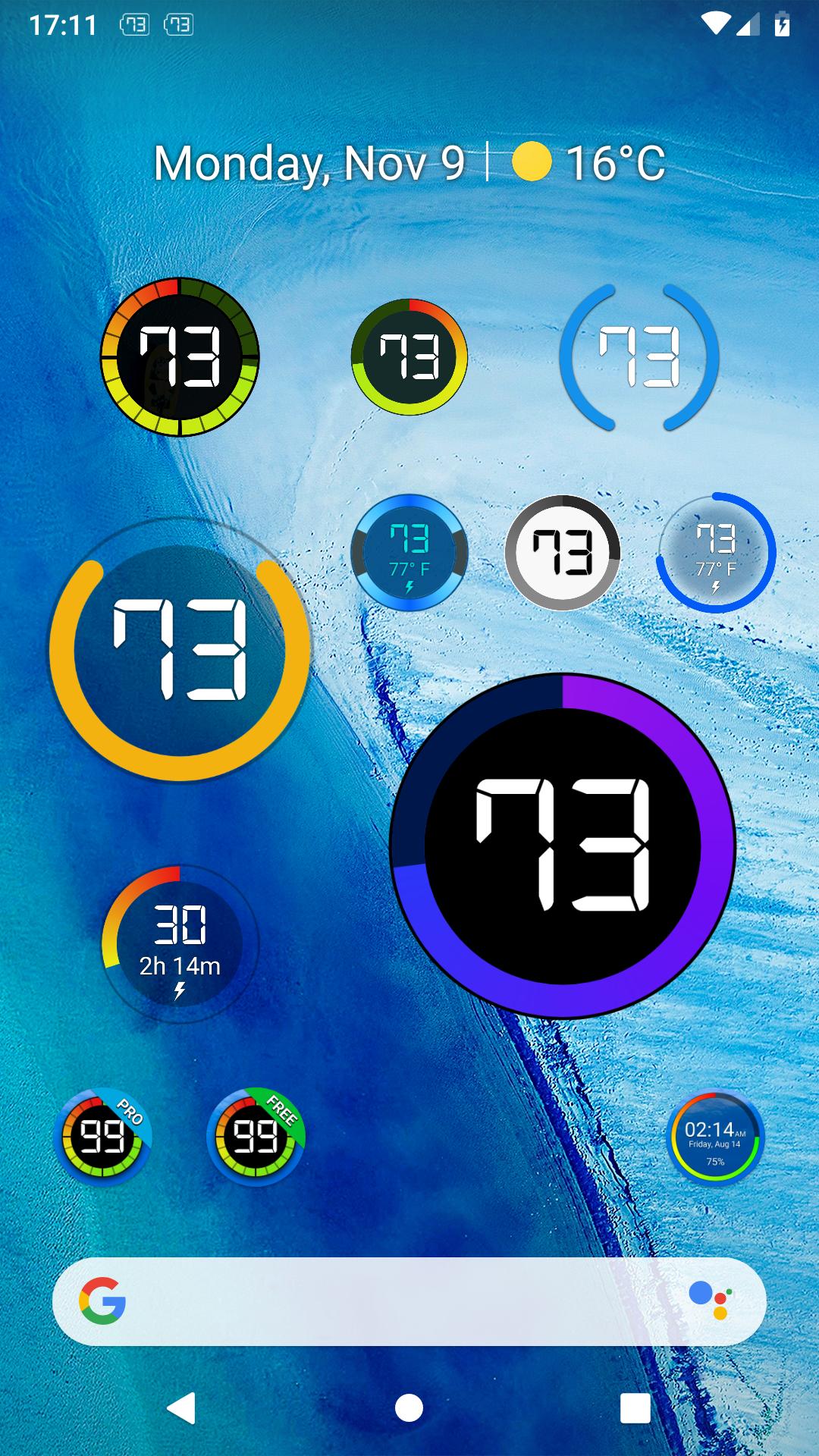The height and width of the screenshot is (1456, 819).
Task: Tap the segmented rainbow-ring battery widget
Action: click(180, 357)
